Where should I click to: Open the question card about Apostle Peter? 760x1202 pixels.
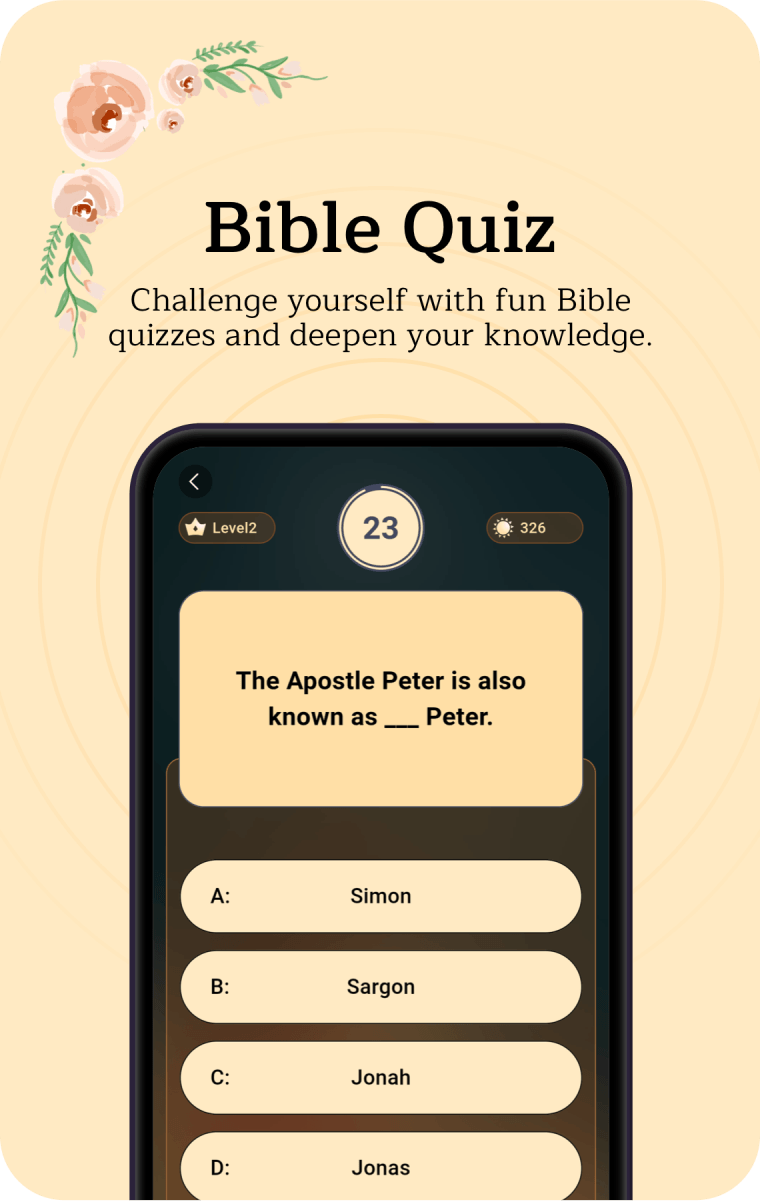(x=380, y=697)
